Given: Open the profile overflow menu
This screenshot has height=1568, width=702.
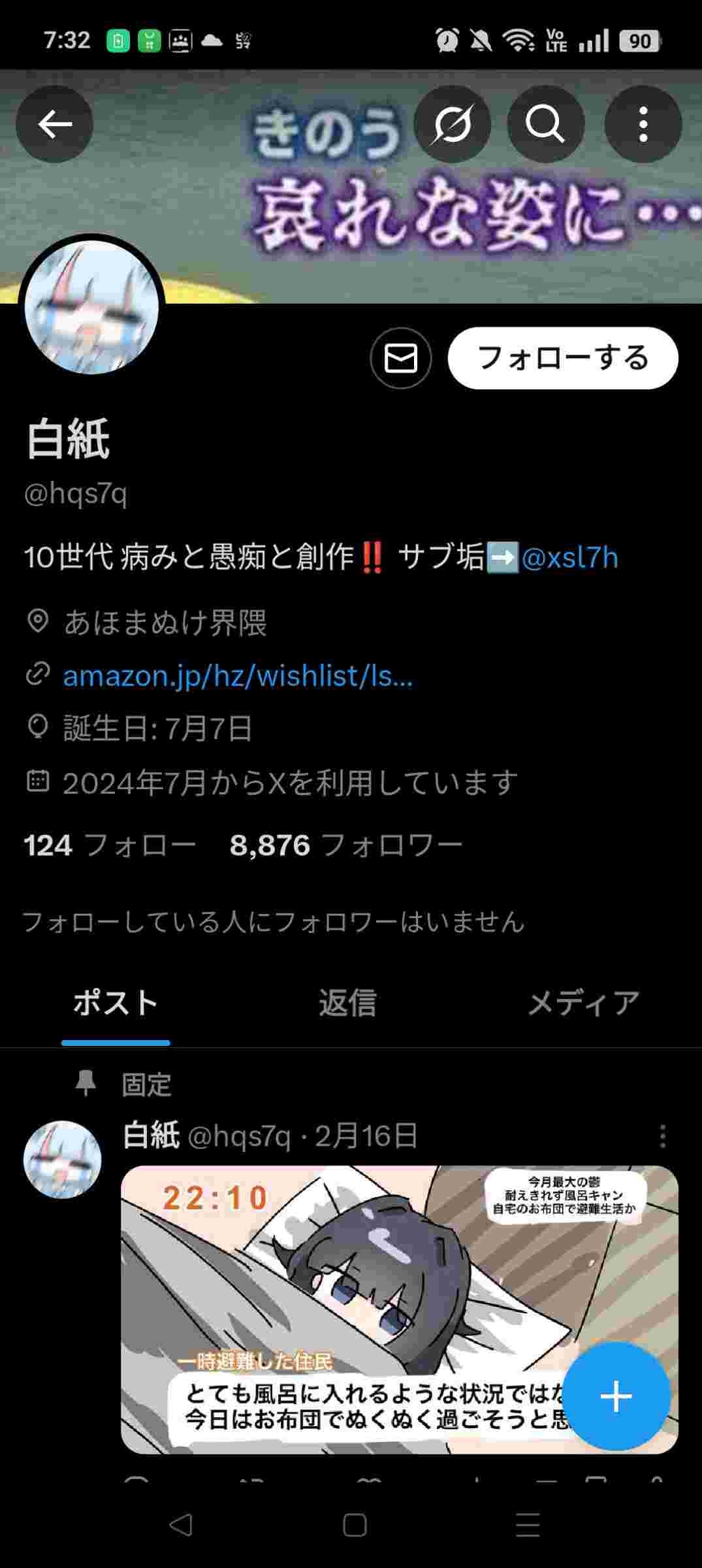Looking at the screenshot, I should (643, 124).
